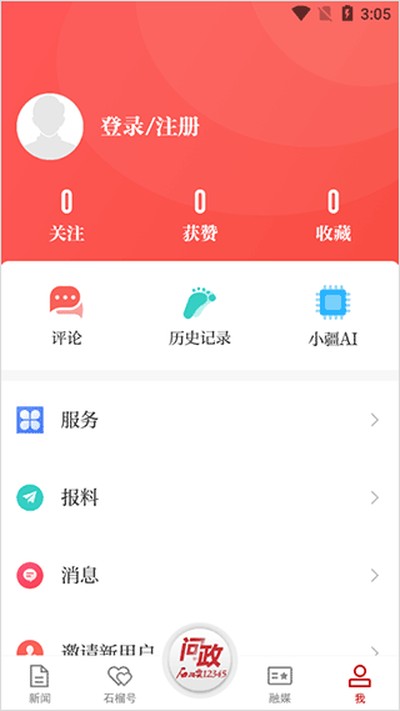Screen dimensions: 400x711
Task: Open 历史记录 history
Action: (x=200, y=316)
